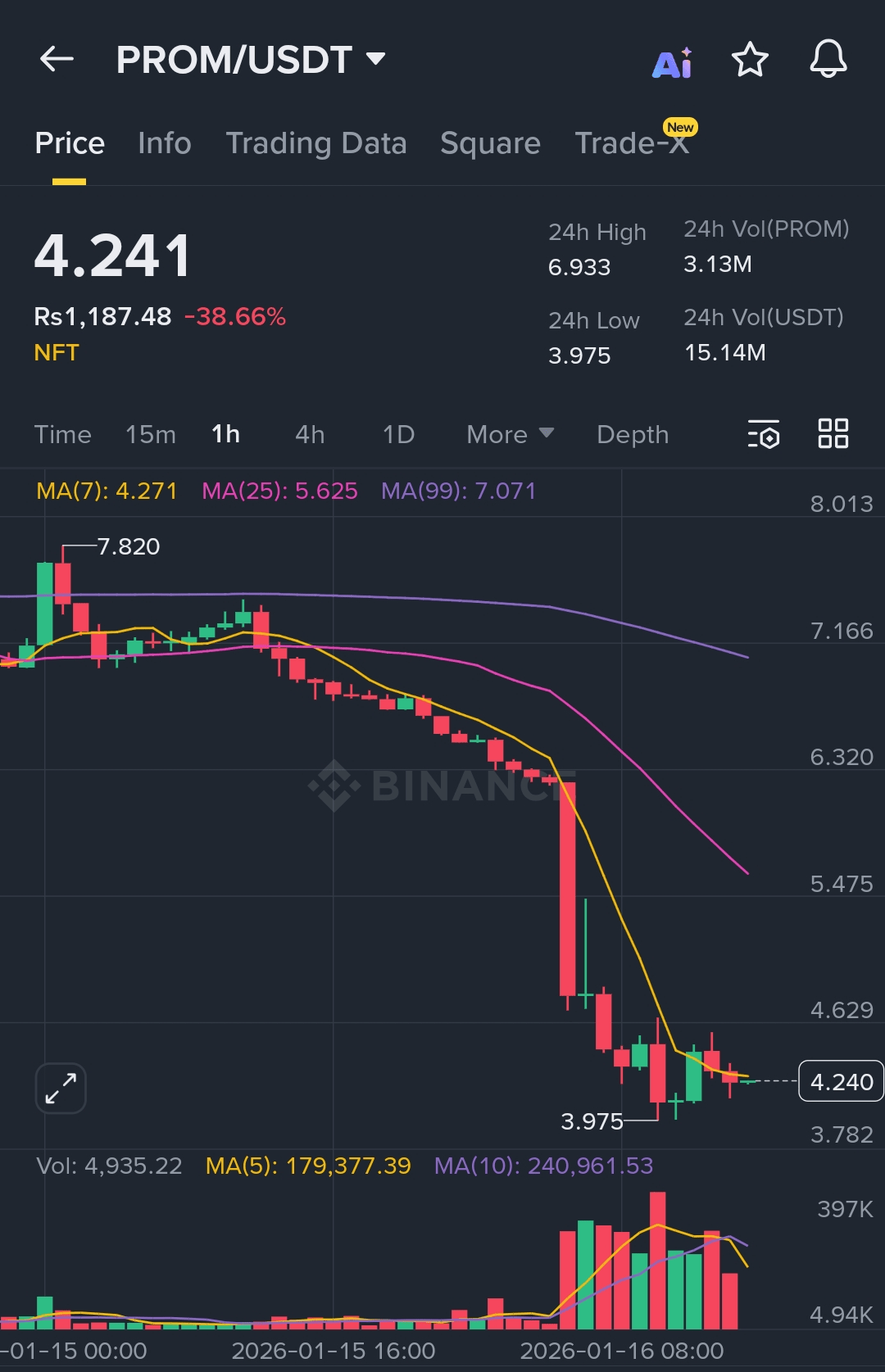This screenshot has width=885, height=1372.
Task: Open the chart layout grid options
Action: [x=833, y=433]
